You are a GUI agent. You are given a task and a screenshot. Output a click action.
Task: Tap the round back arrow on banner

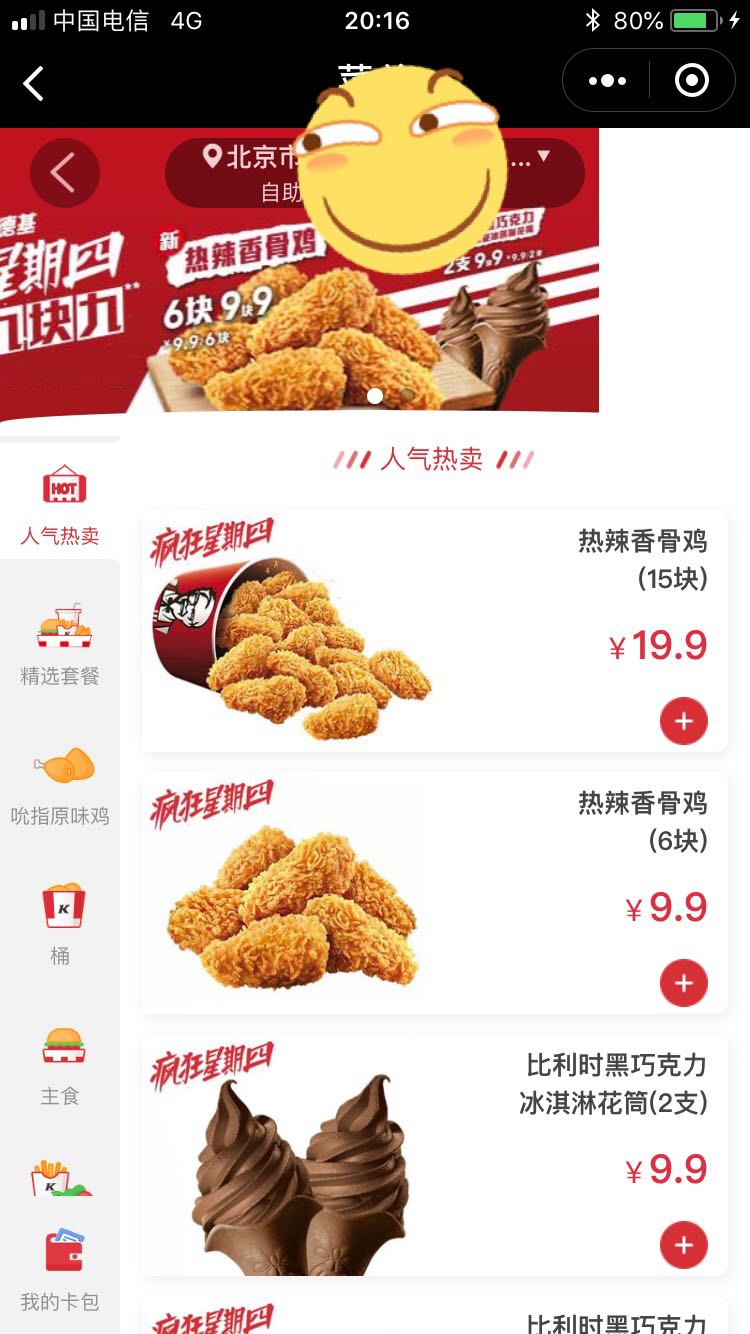pyautogui.click(x=65, y=174)
